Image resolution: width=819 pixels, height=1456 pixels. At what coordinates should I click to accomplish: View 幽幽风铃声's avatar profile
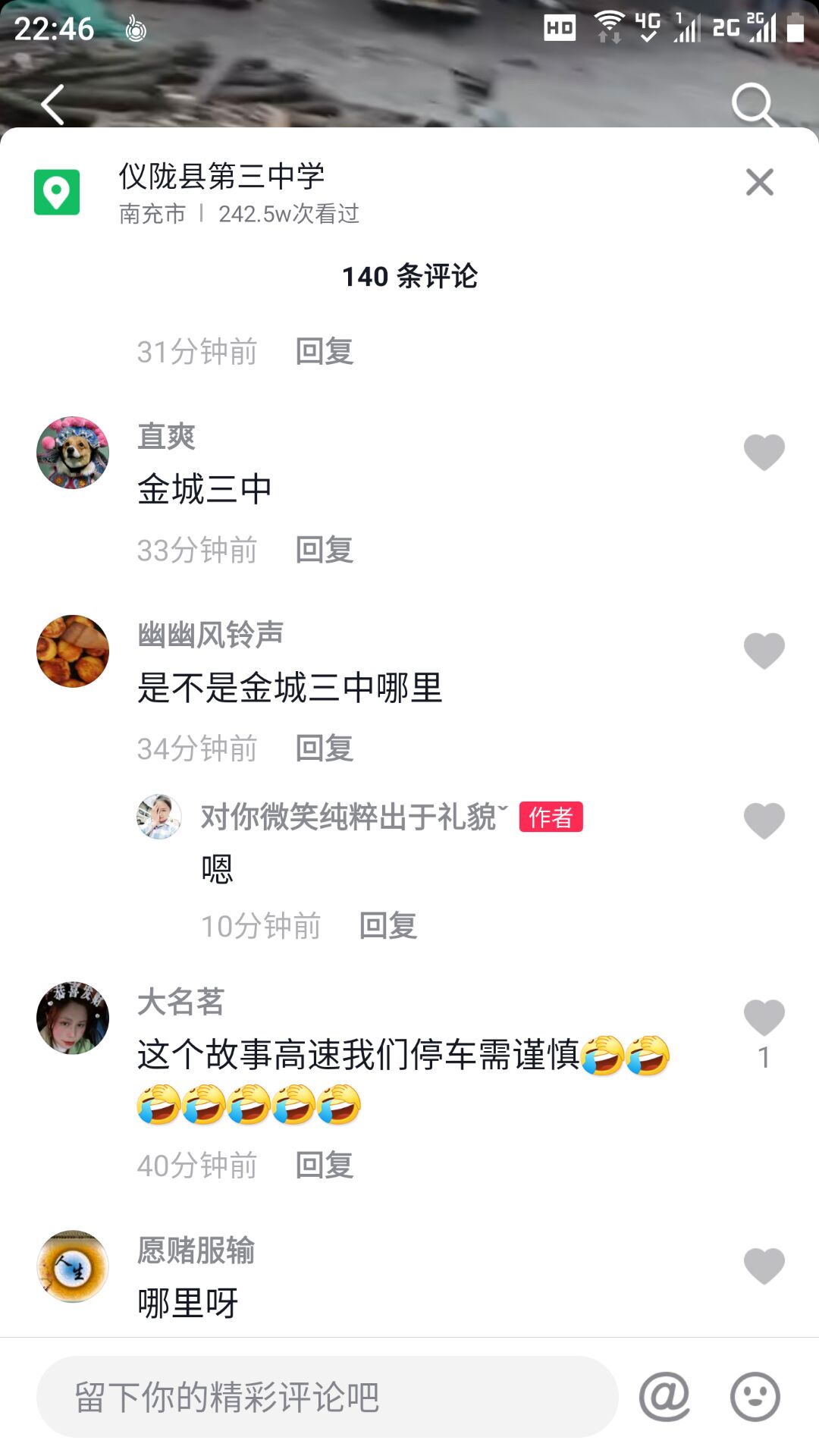click(73, 651)
